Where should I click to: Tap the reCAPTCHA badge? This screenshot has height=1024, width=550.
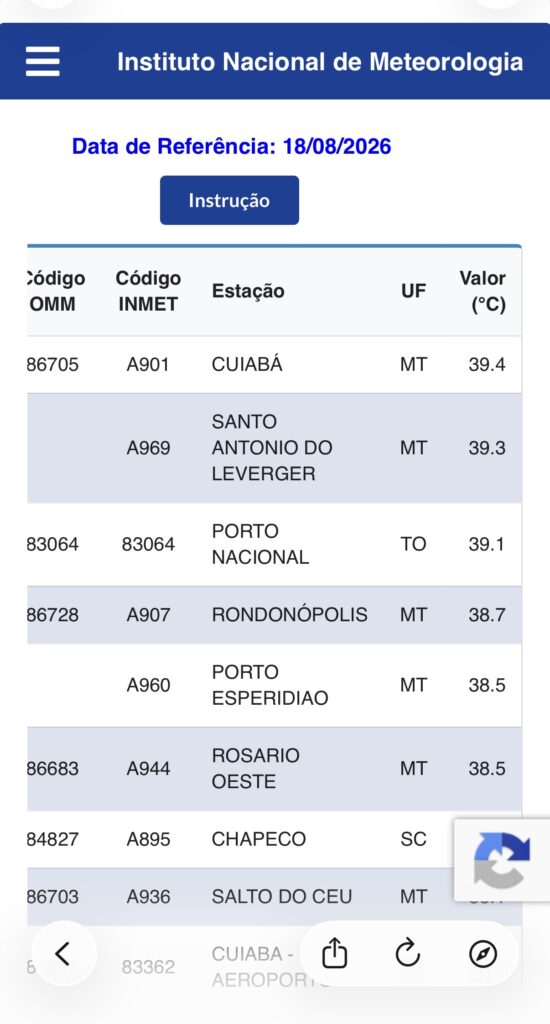click(502, 860)
